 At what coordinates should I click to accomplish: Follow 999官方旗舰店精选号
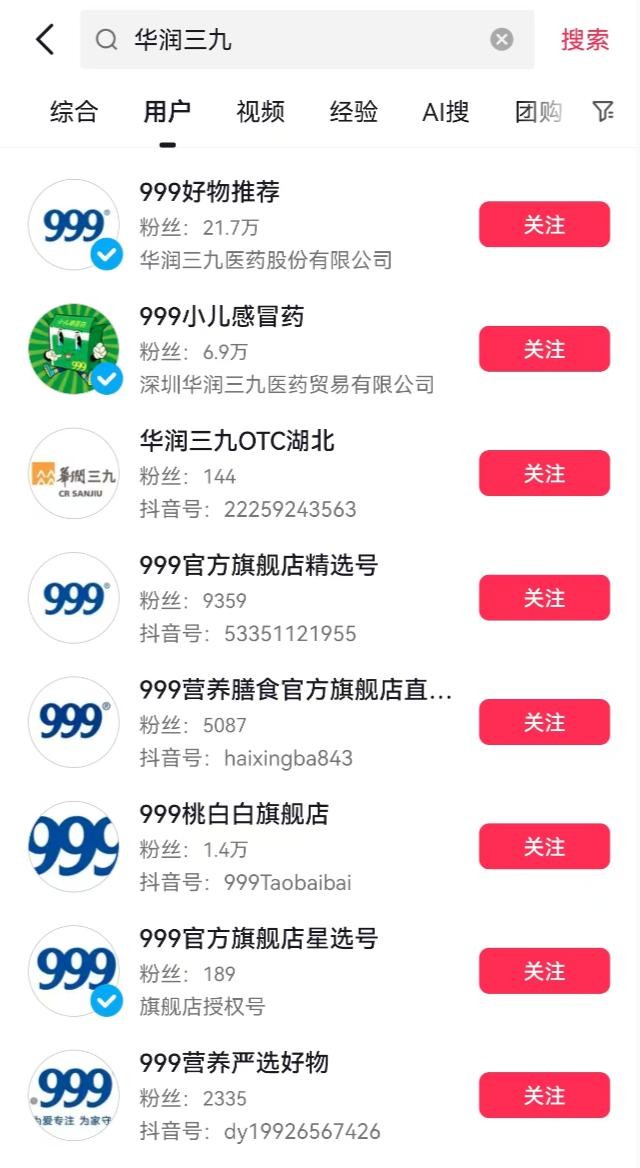(544, 598)
